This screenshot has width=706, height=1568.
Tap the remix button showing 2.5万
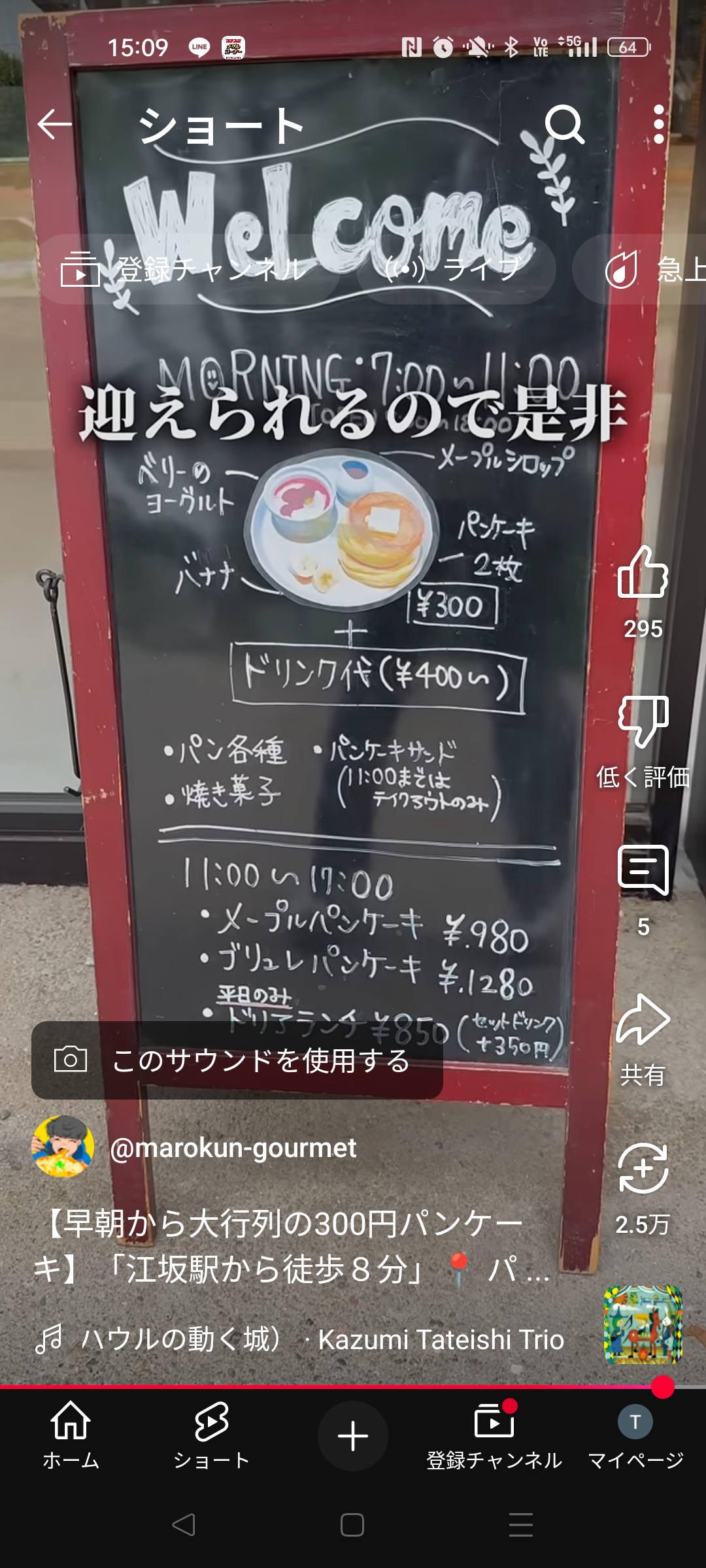pyautogui.click(x=643, y=1169)
